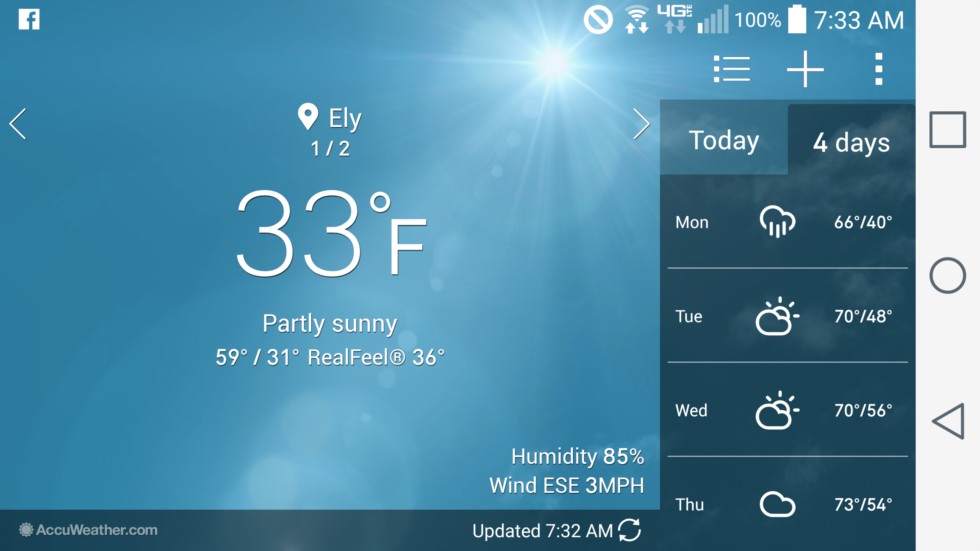980x551 pixels.
Task: Open Monday's forecast row
Action: 787,222
